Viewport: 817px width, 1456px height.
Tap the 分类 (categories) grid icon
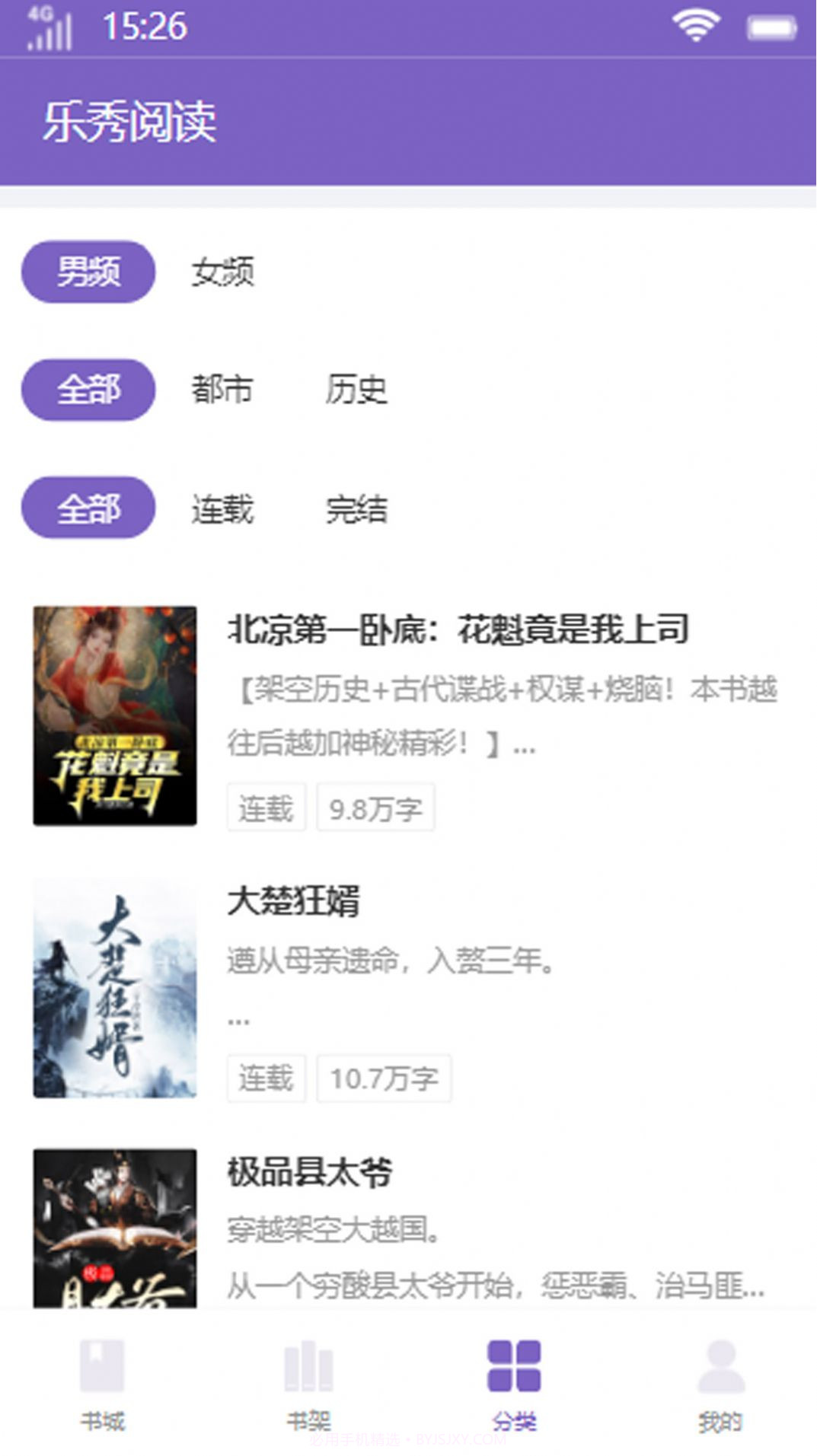(x=514, y=1366)
